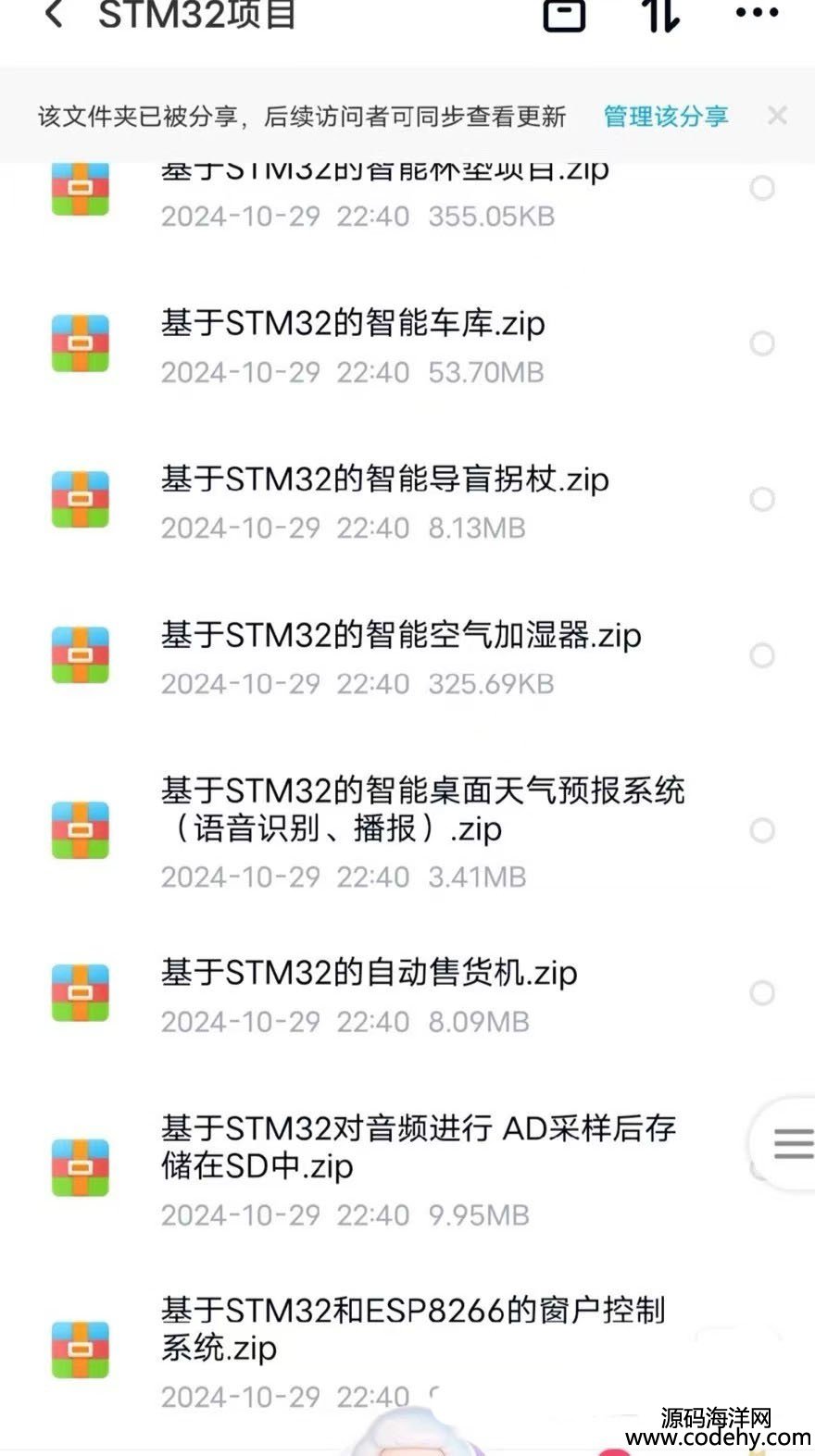The height and width of the screenshot is (1456, 815).
Task: Tap 管理该分享 link
Action: click(665, 117)
